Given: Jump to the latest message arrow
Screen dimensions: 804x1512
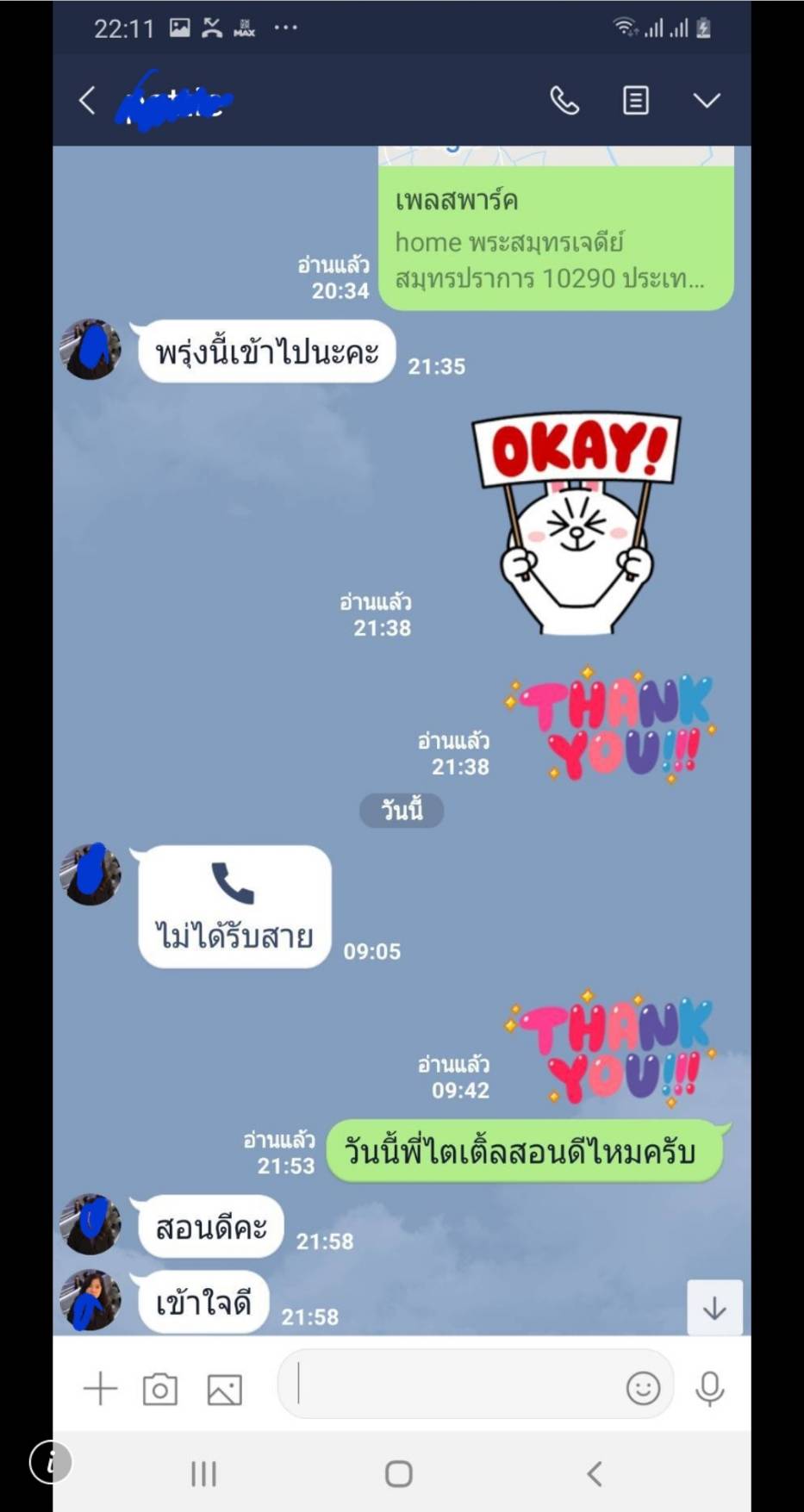Looking at the screenshot, I should click(x=714, y=1308).
